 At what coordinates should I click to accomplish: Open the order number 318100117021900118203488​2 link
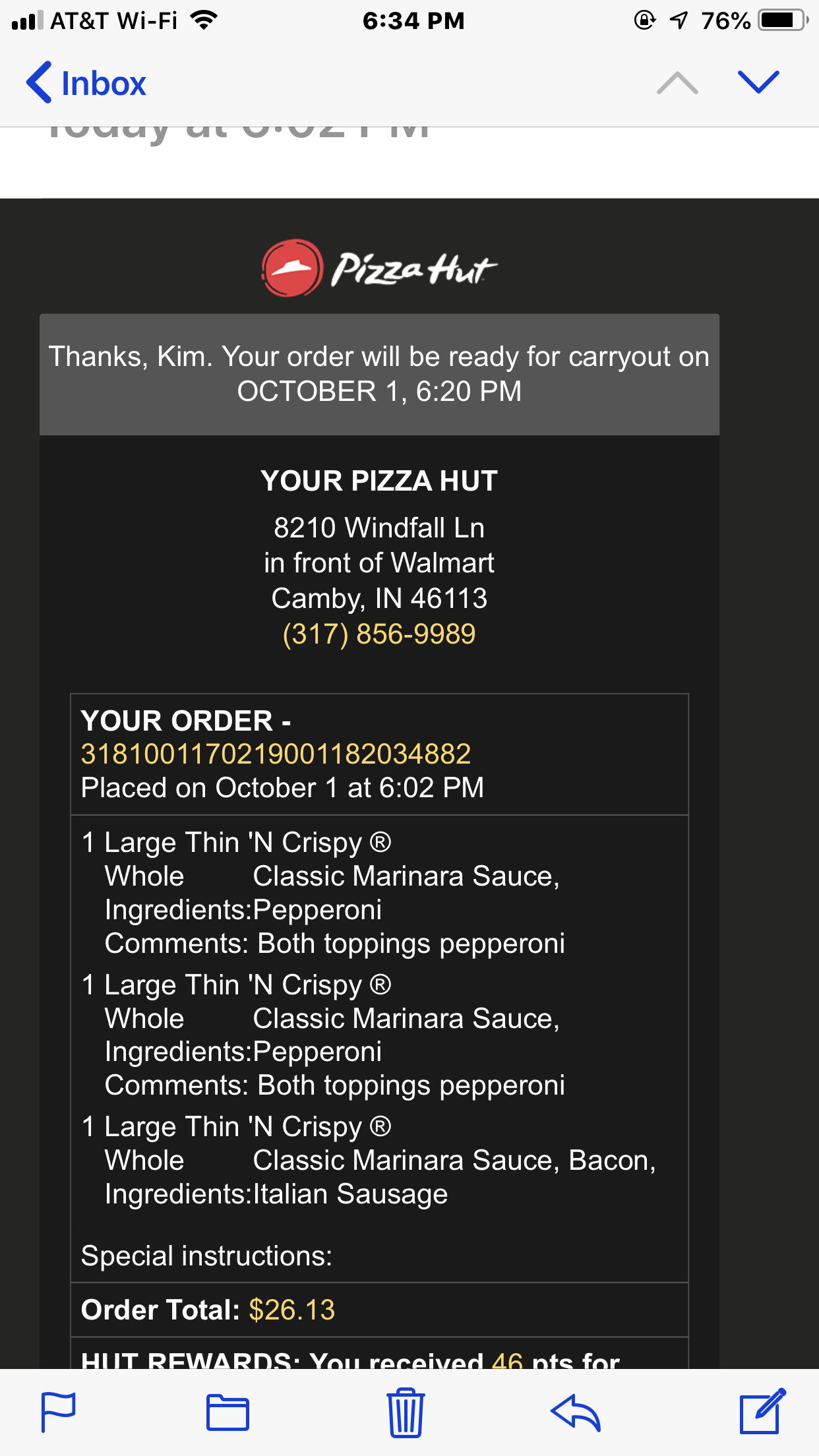click(276, 754)
